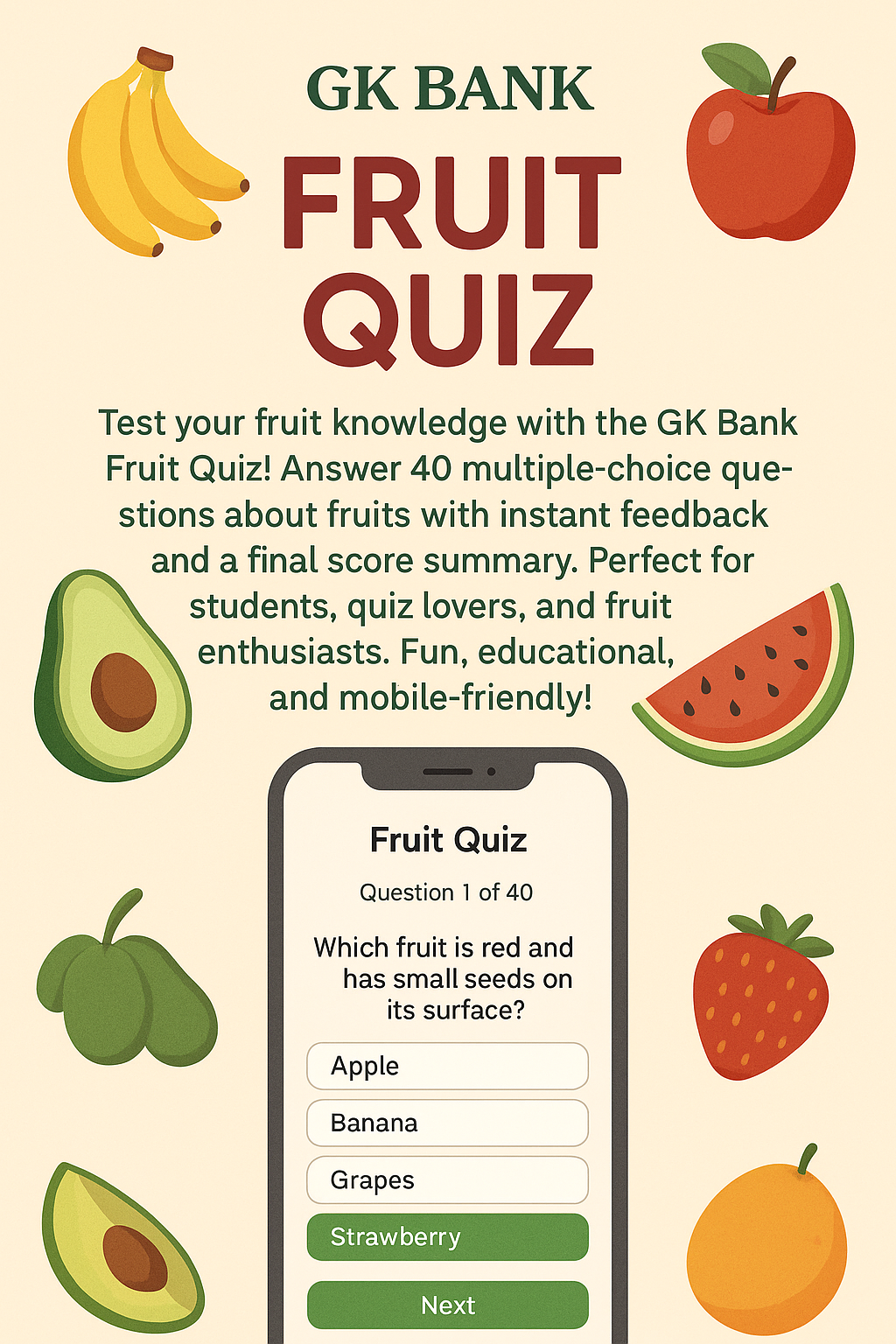Pick the Grapes answer option

pos(446,1179)
